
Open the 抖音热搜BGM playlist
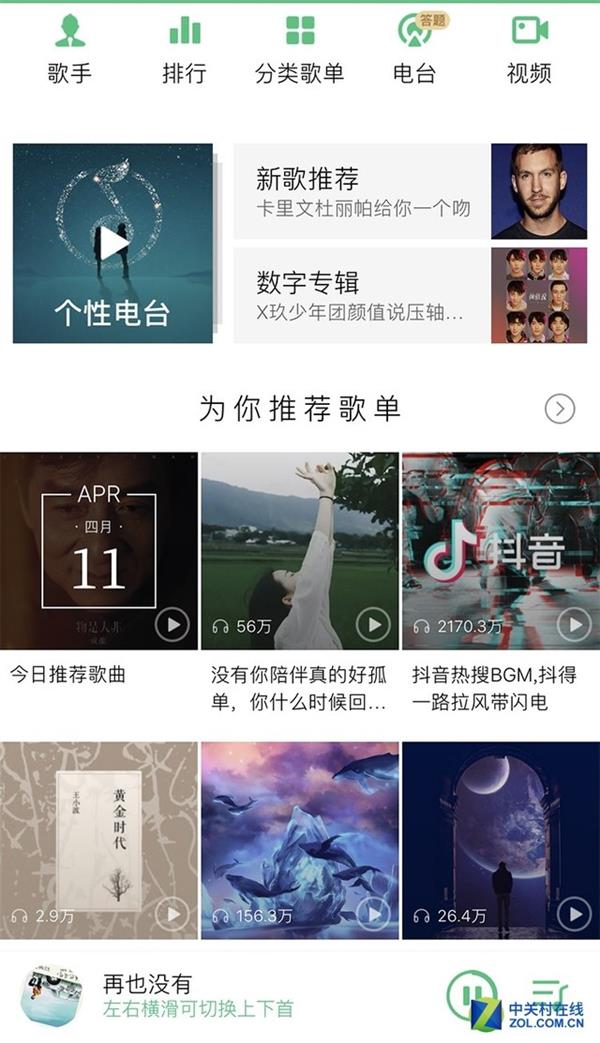[500, 551]
